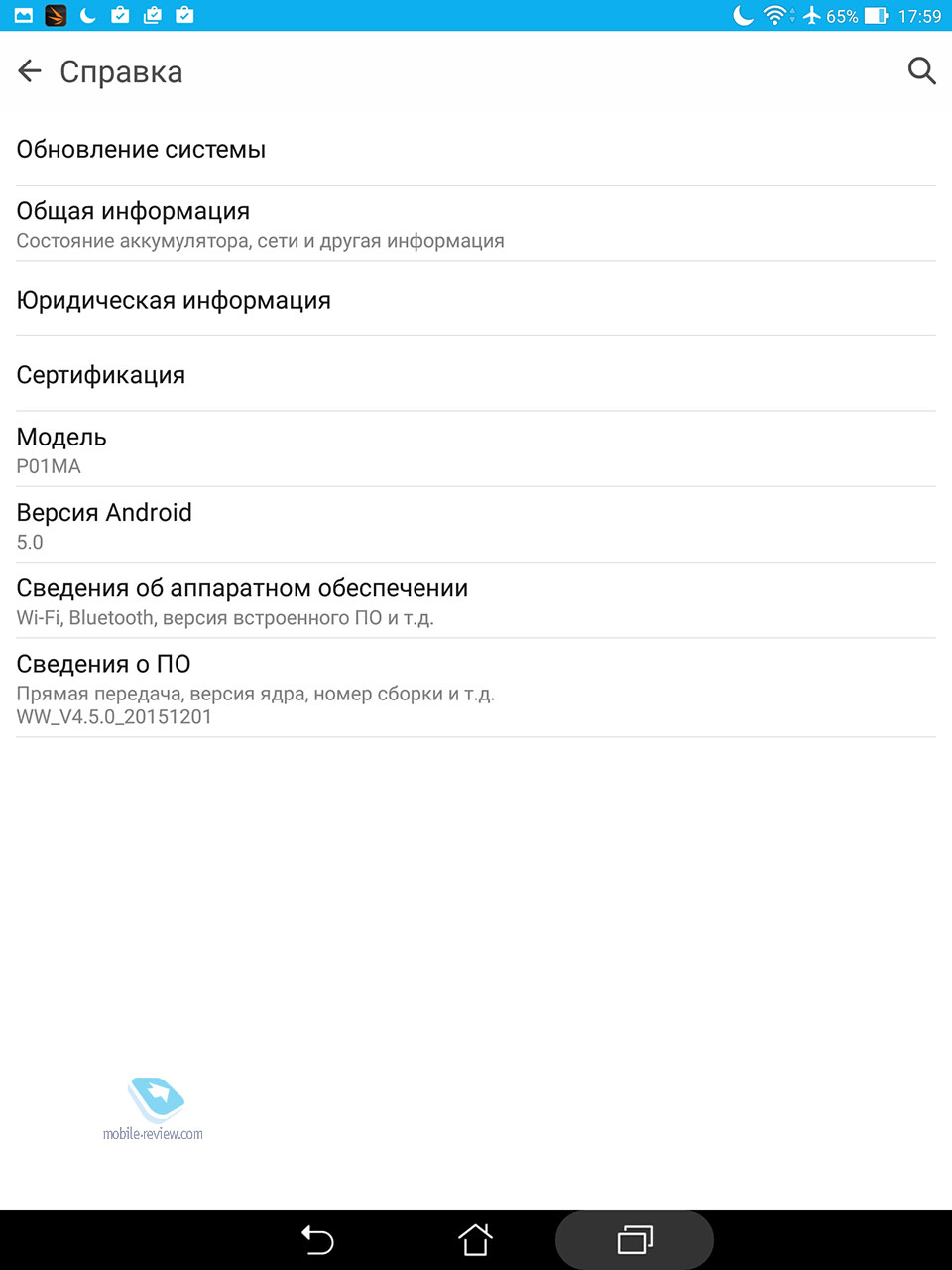Open Общая информация
Screen dimensions: 952x1270
pos(476,224)
